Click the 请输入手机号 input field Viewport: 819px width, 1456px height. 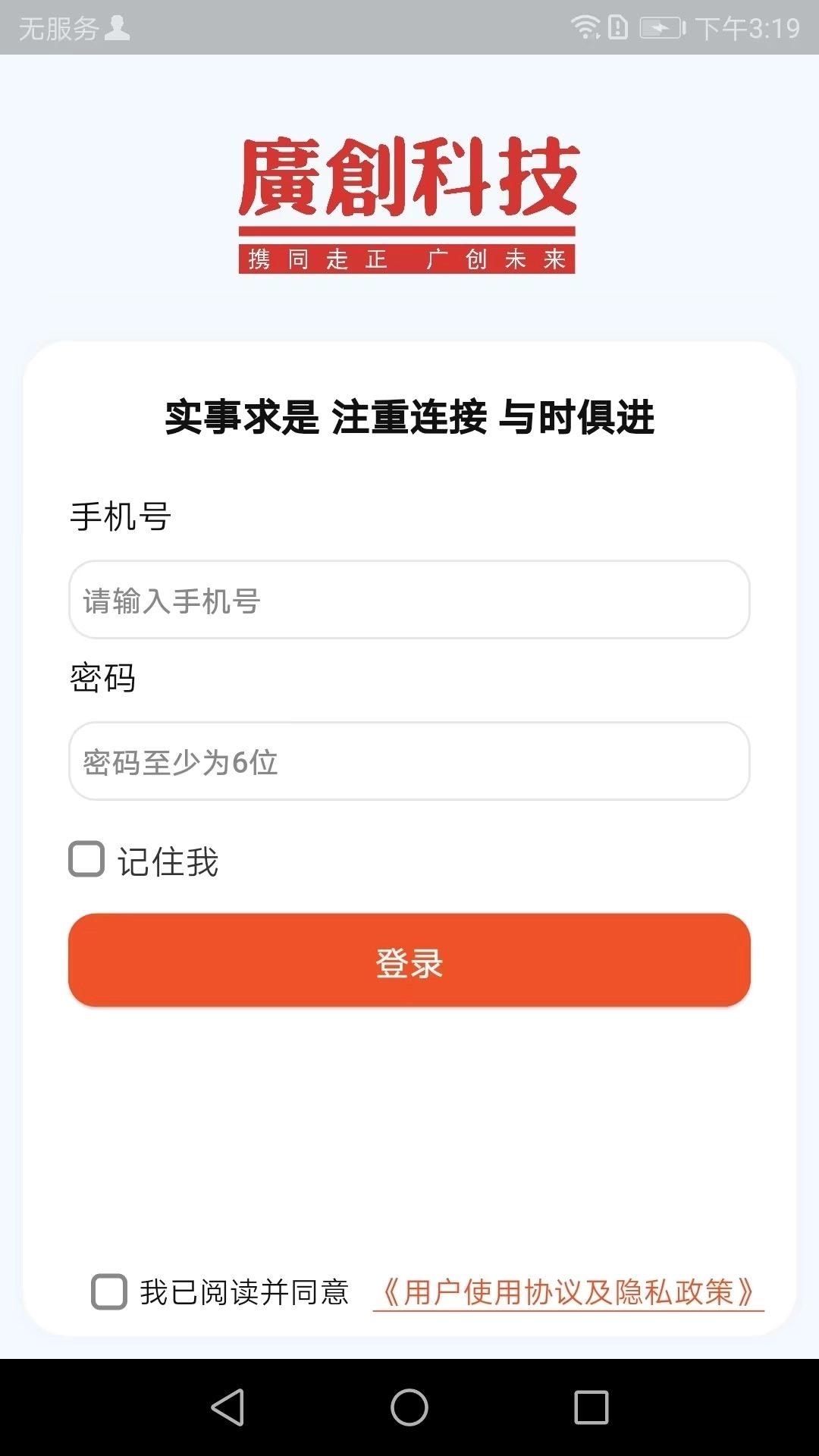coord(409,601)
